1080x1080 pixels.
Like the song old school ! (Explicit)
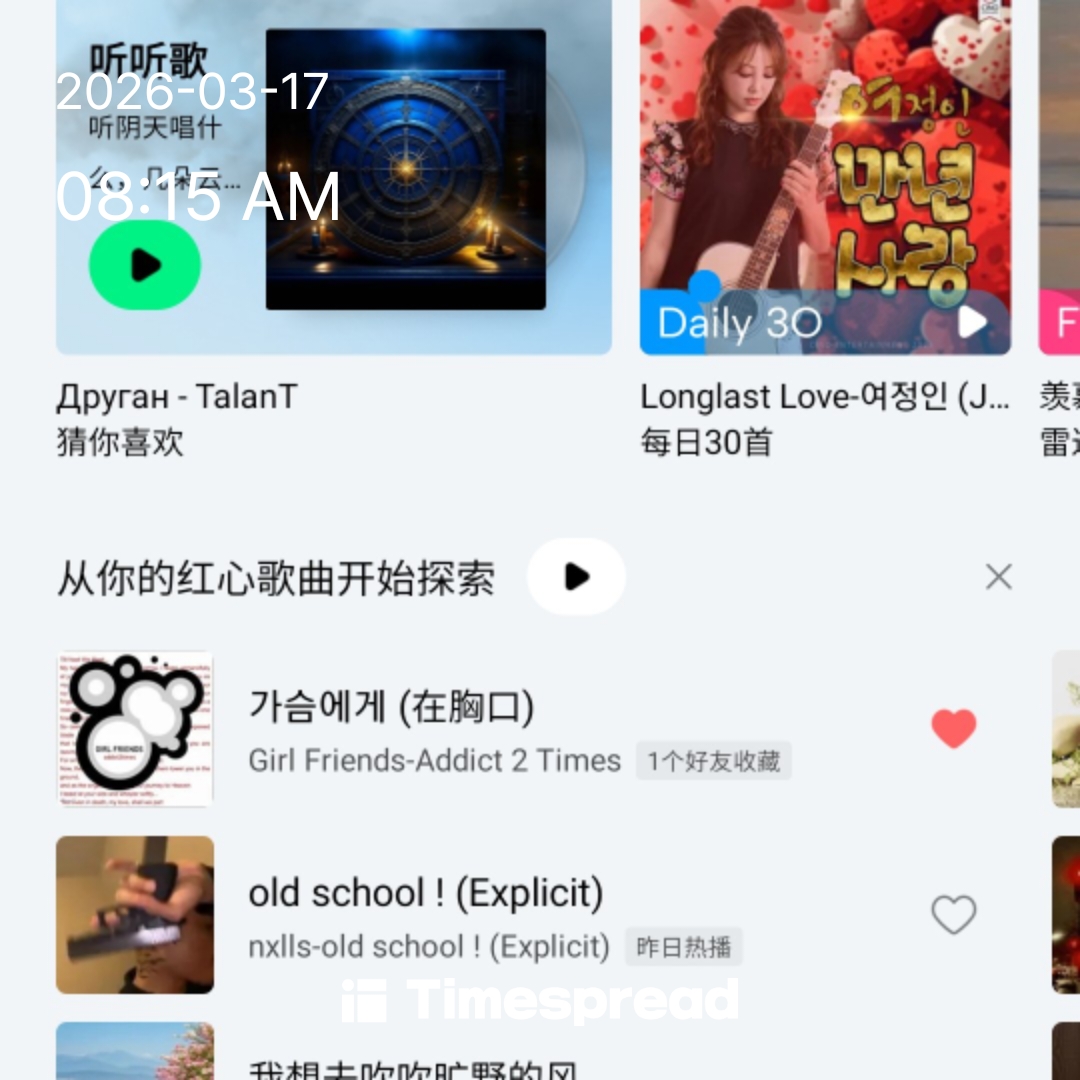point(953,915)
